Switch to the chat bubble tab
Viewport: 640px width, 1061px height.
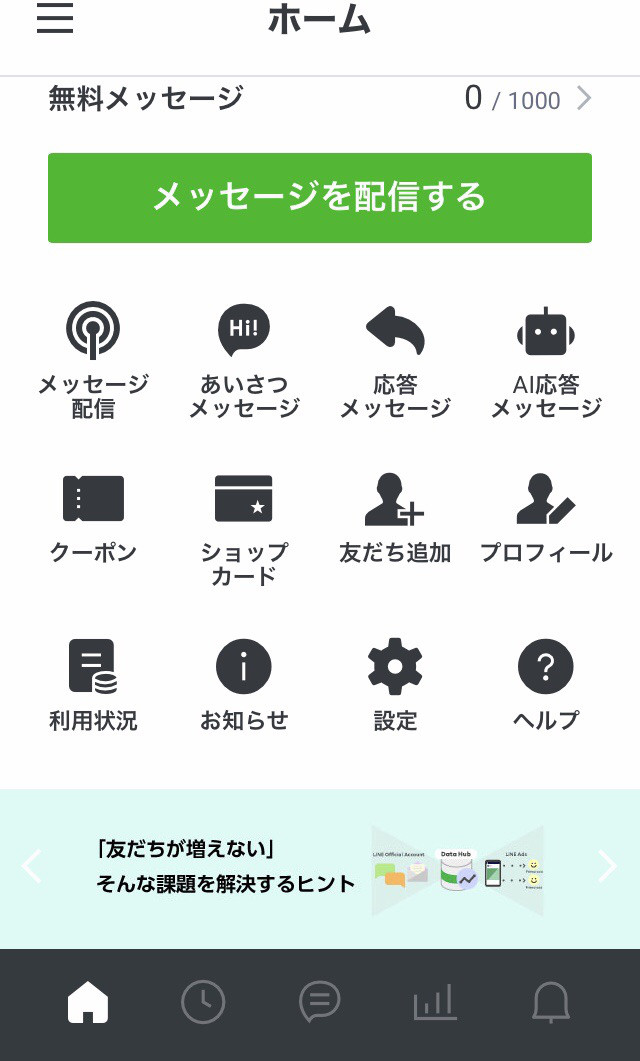click(319, 1002)
